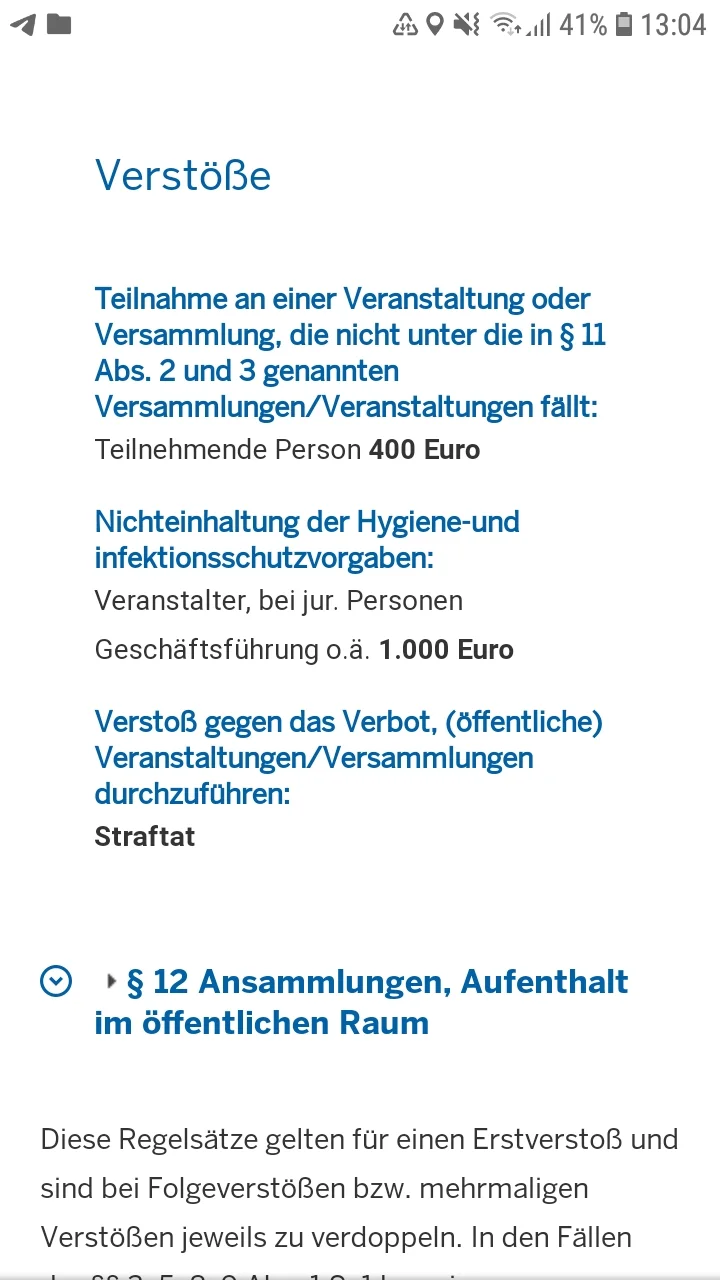Select the bold Straftat text
This screenshot has width=720, height=1280.
144,837
